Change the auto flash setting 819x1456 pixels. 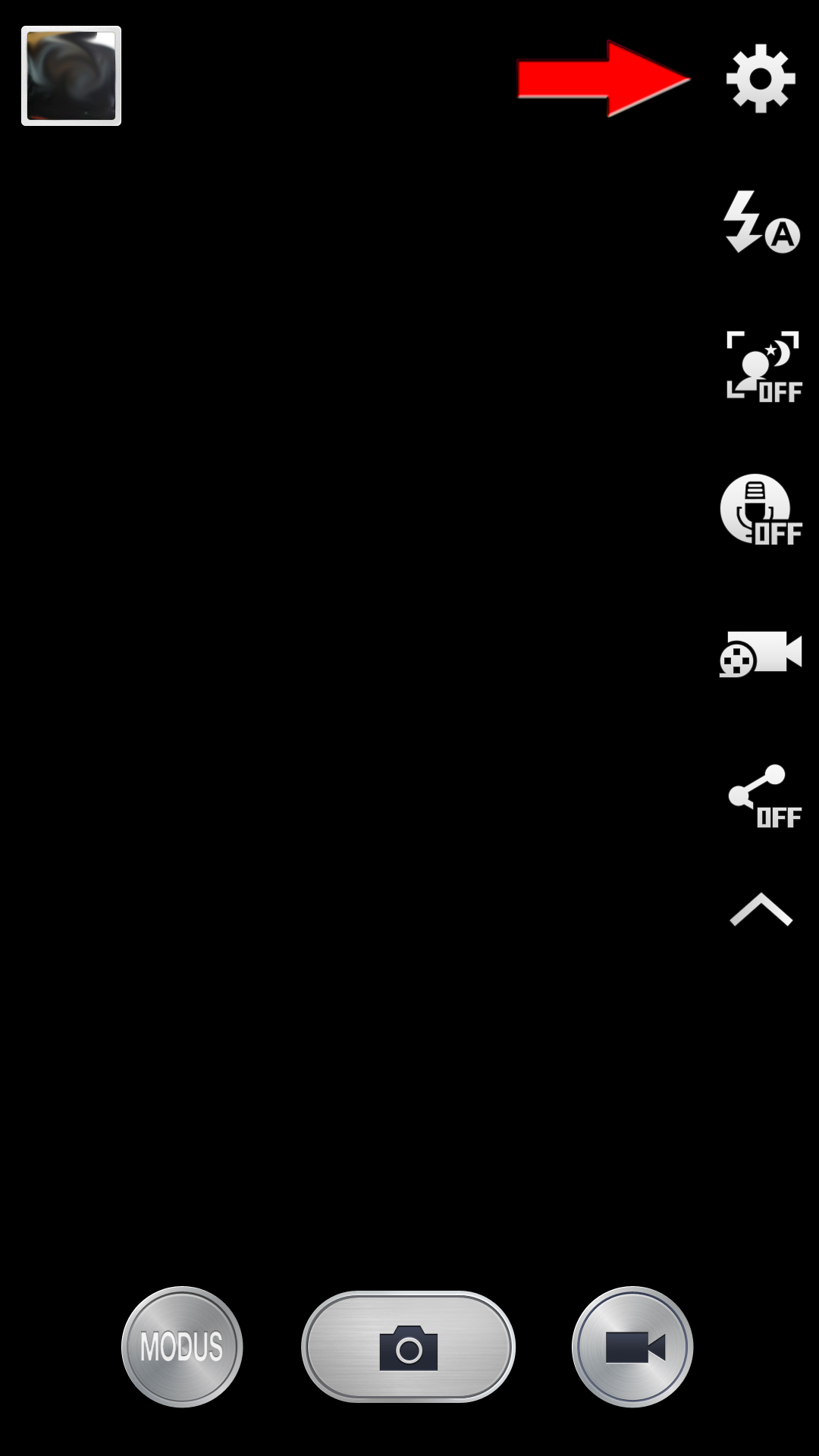click(x=761, y=221)
